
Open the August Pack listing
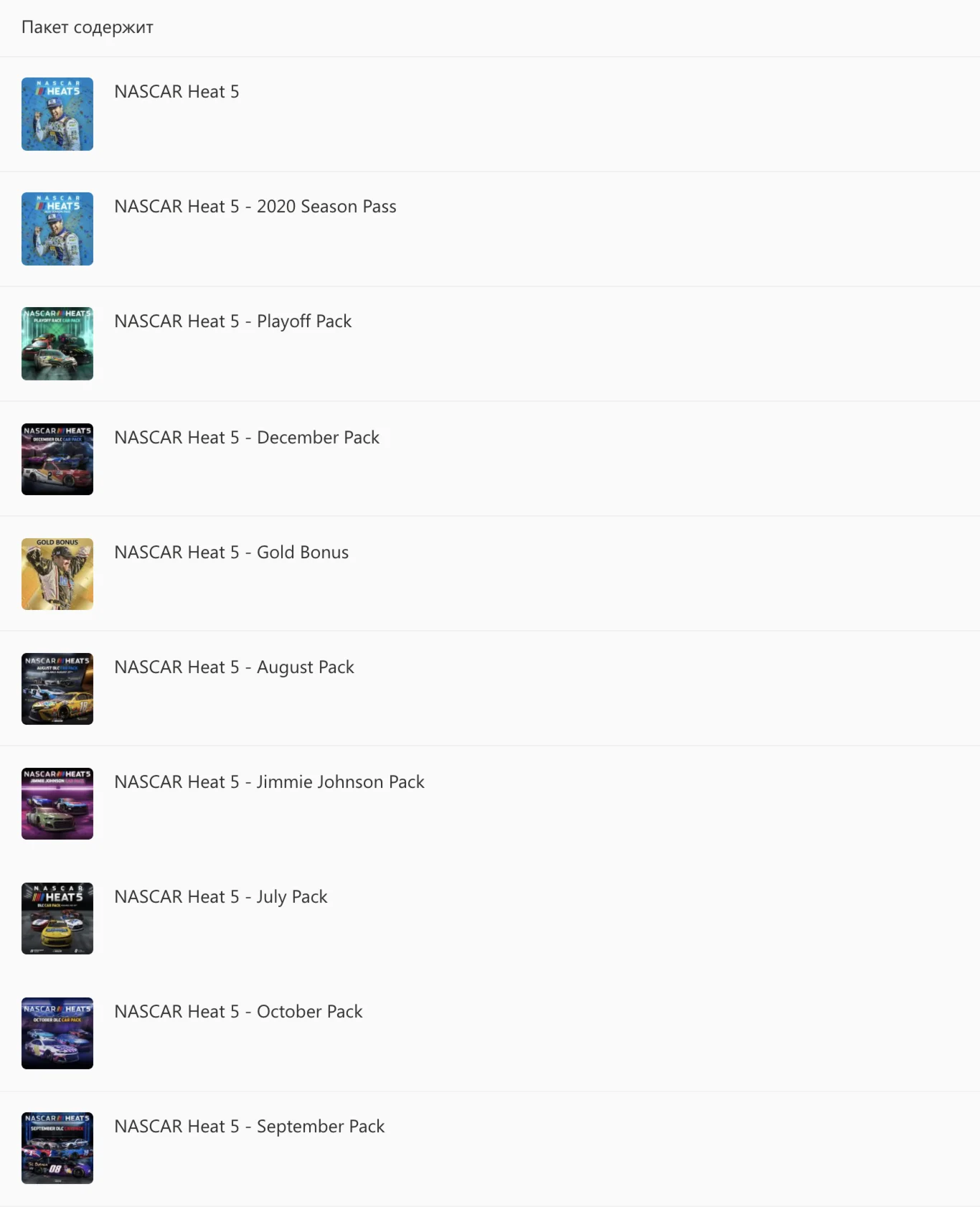point(234,668)
